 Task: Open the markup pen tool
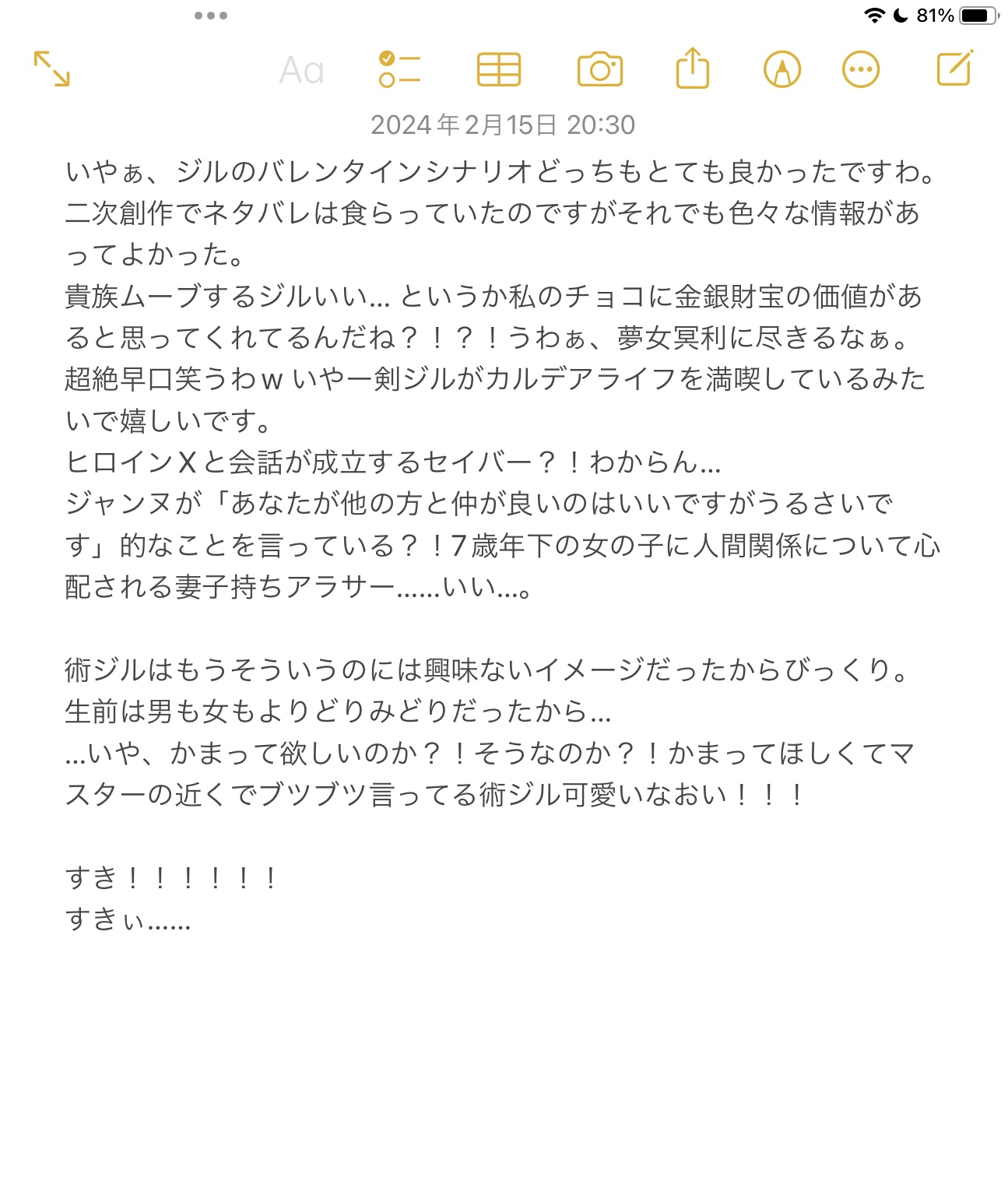point(782,69)
